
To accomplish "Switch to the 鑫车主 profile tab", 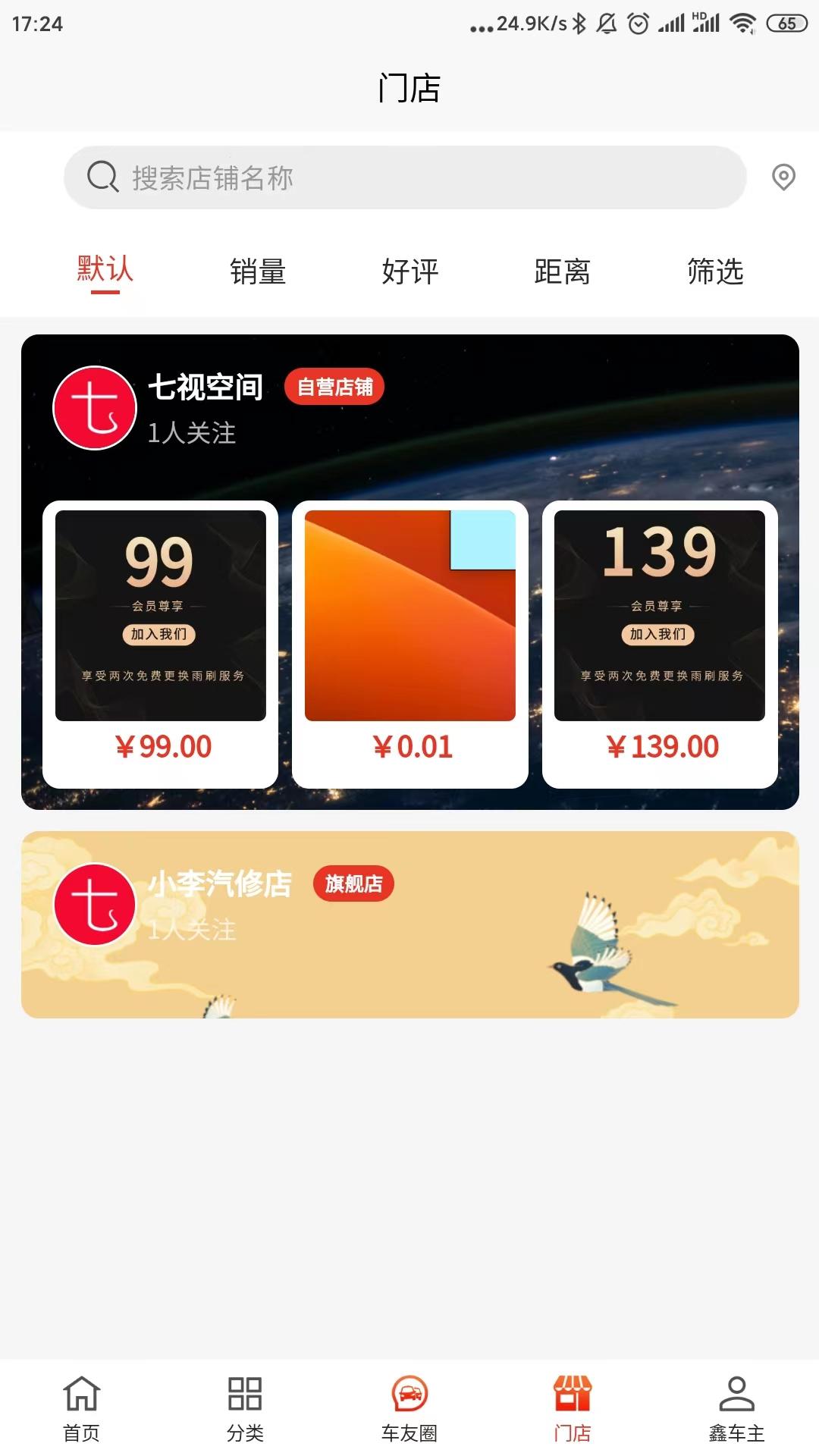I will point(736,1408).
